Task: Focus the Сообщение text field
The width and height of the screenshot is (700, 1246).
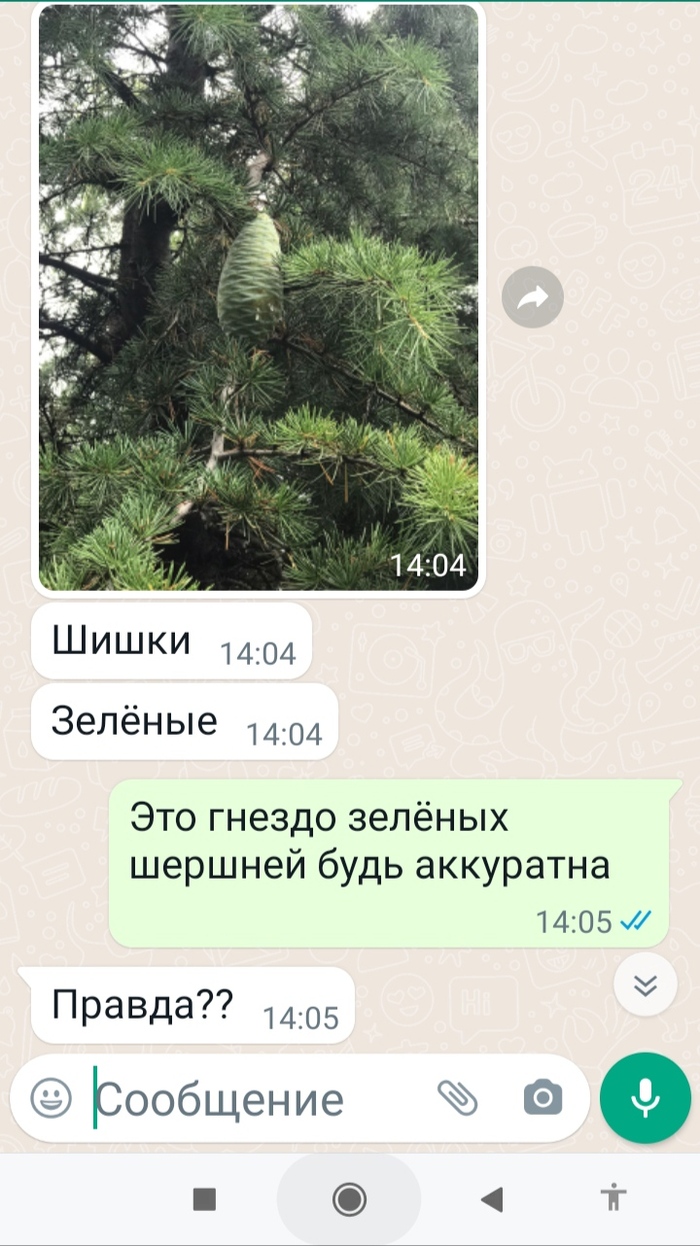Action: tap(250, 1099)
